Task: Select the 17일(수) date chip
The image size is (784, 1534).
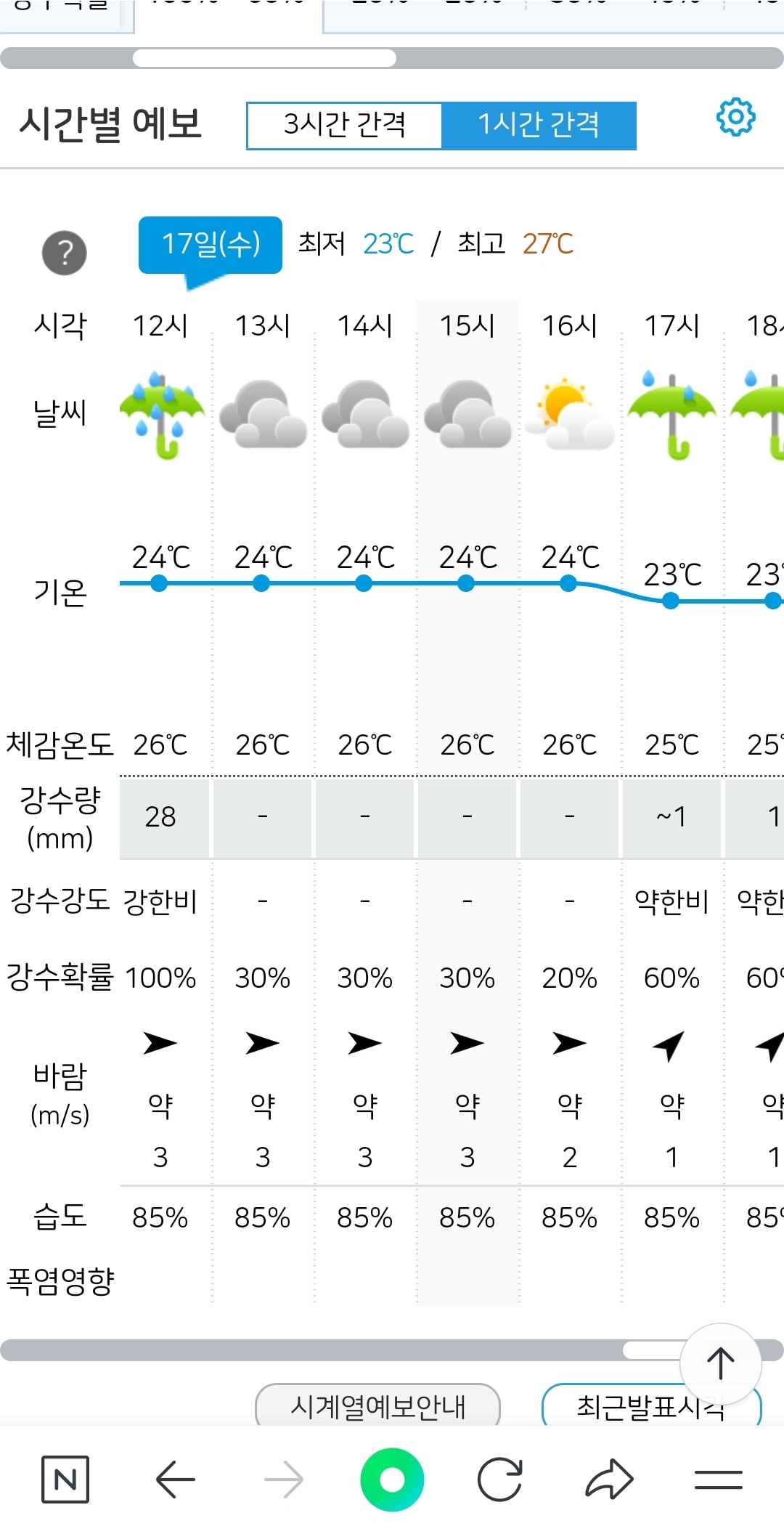Action: [x=211, y=245]
